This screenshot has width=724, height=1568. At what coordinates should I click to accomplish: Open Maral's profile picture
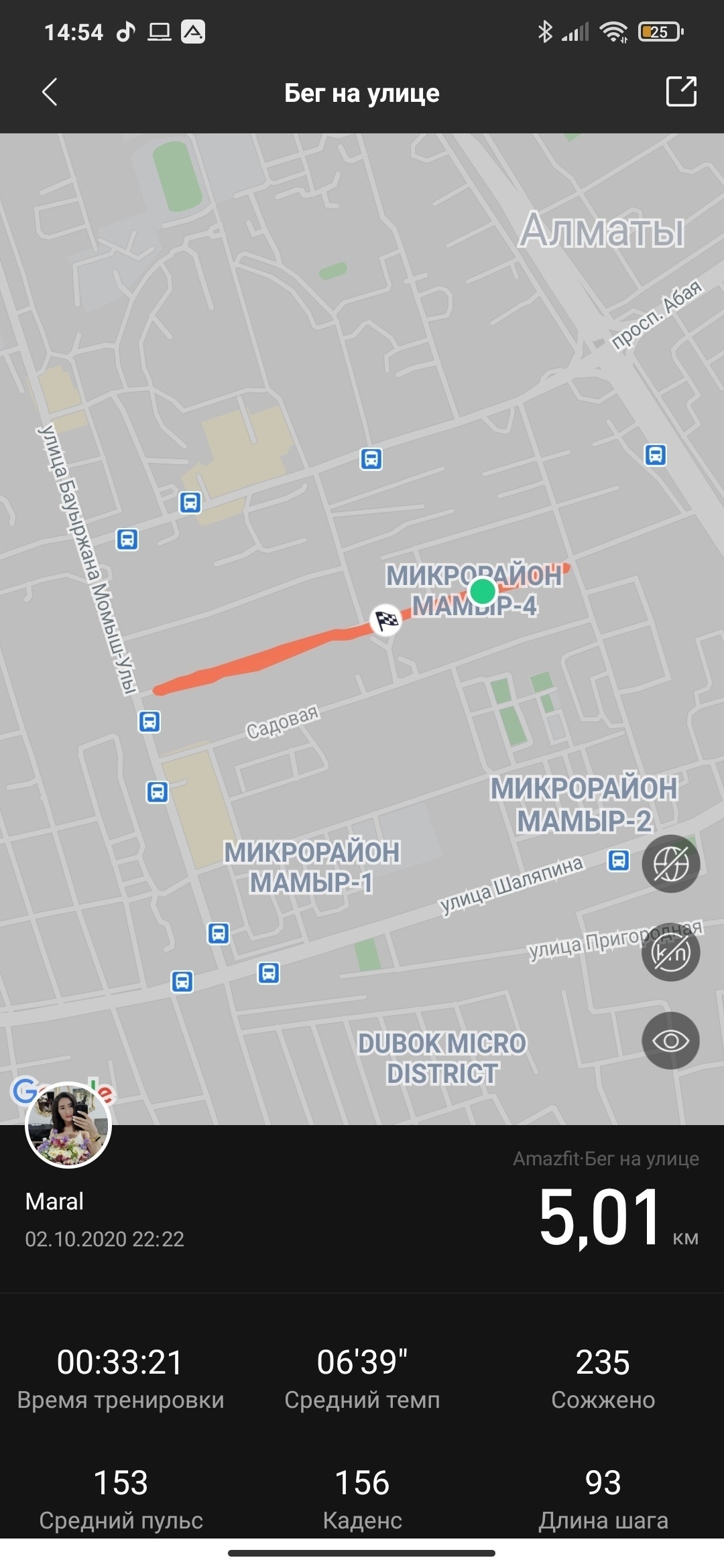[x=68, y=1125]
